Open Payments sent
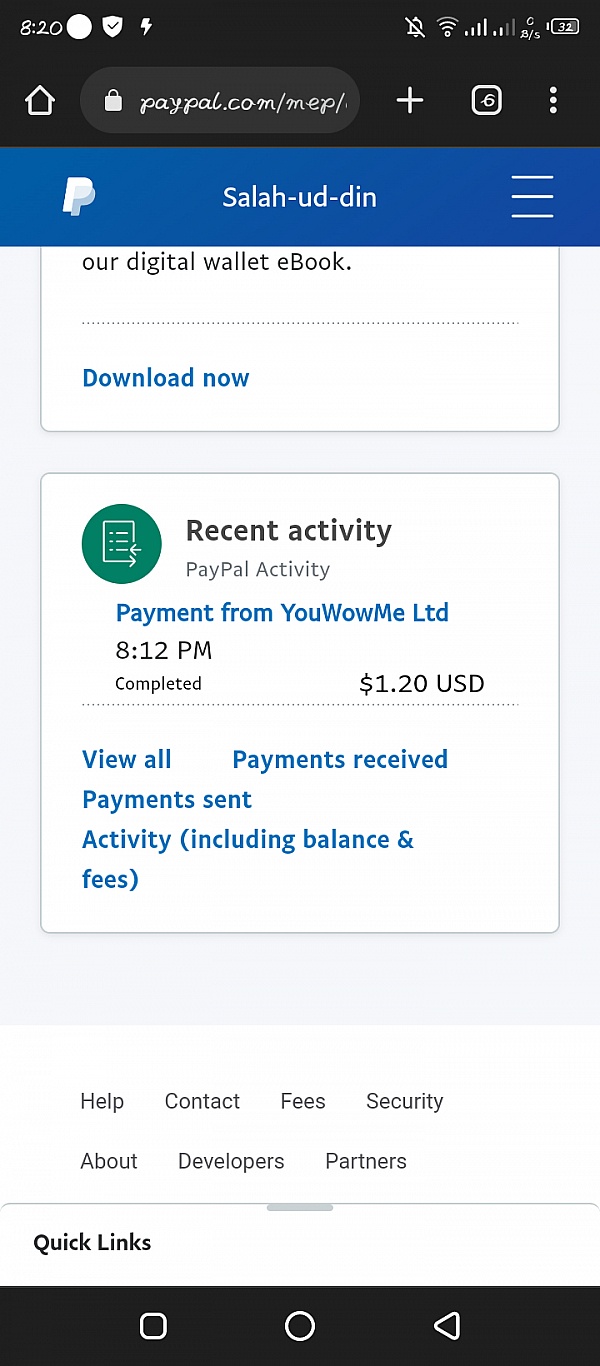The height and width of the screenshot is (1366, 600). 167,800
